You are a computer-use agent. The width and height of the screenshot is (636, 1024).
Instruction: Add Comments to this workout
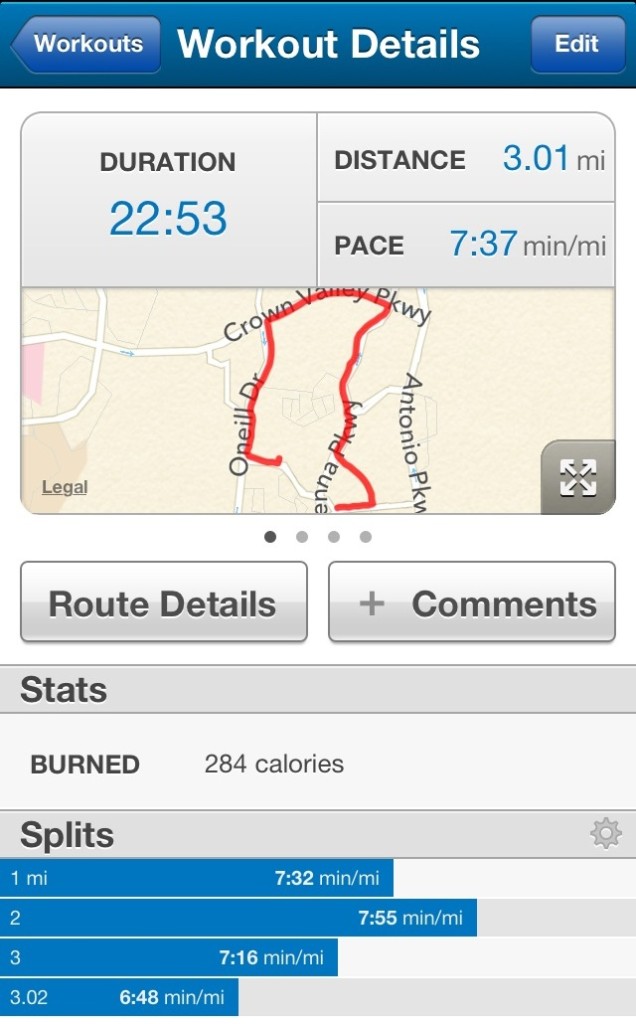[x=472, y=603]
